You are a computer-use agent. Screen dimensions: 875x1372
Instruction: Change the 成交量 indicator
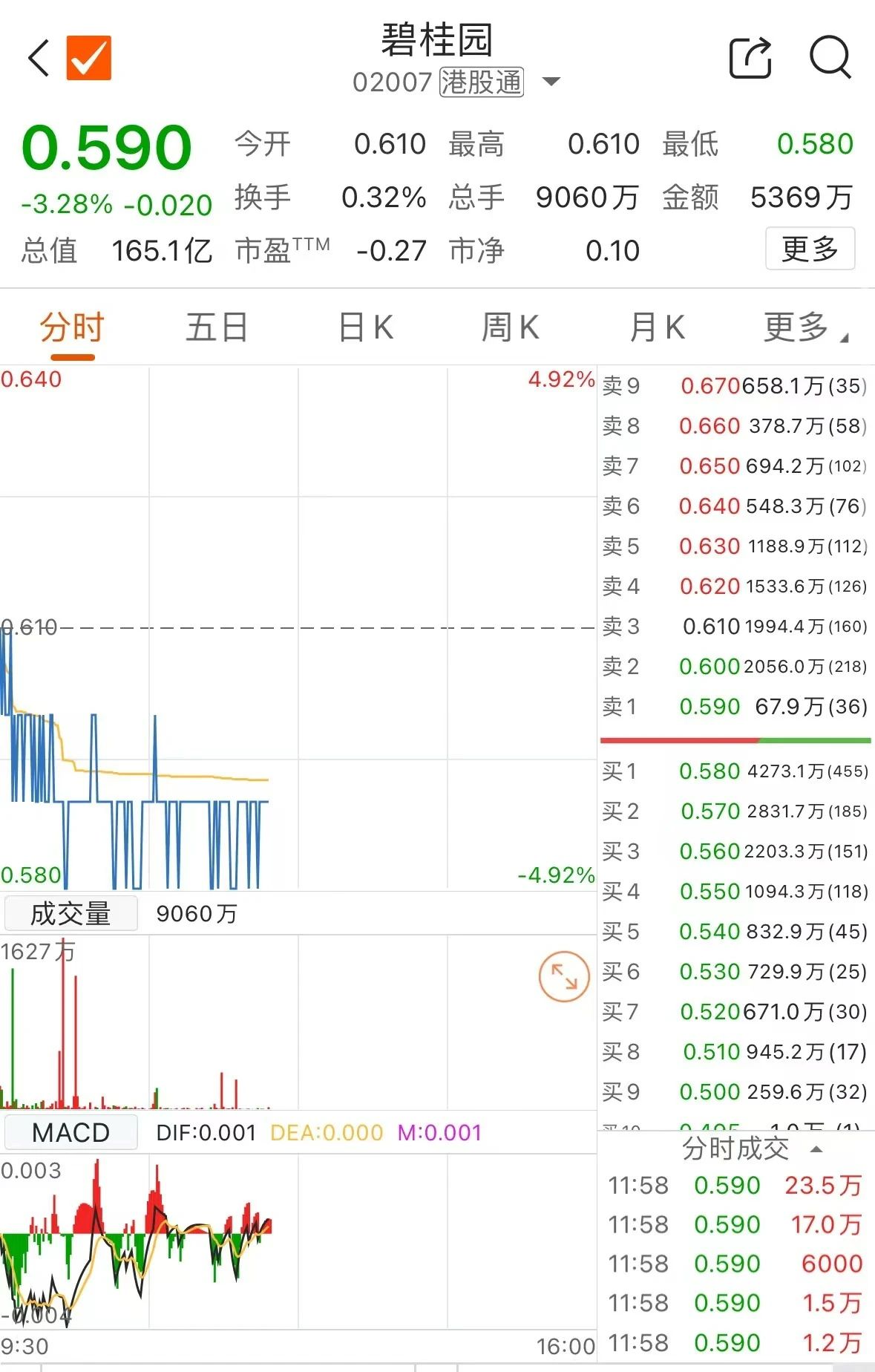click(71, 913)
